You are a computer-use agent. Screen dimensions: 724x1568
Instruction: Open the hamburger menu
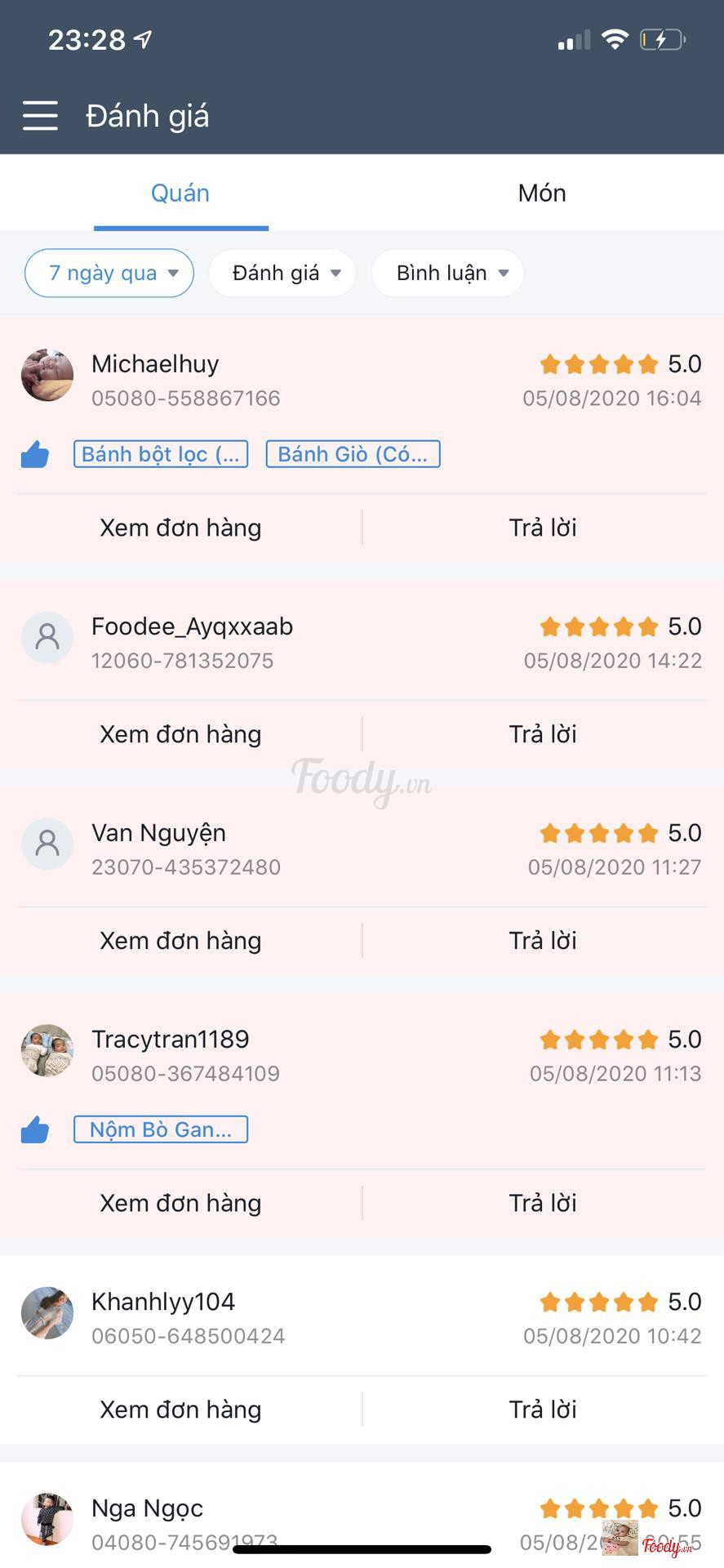click(x=40, y=116)
